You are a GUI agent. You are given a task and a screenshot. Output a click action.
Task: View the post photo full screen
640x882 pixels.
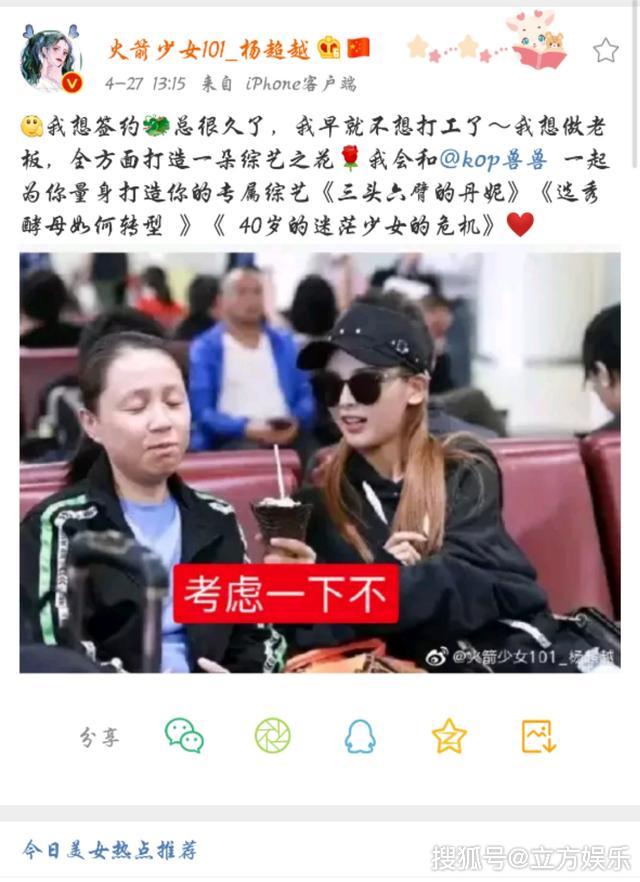click(x=319, y=461)
